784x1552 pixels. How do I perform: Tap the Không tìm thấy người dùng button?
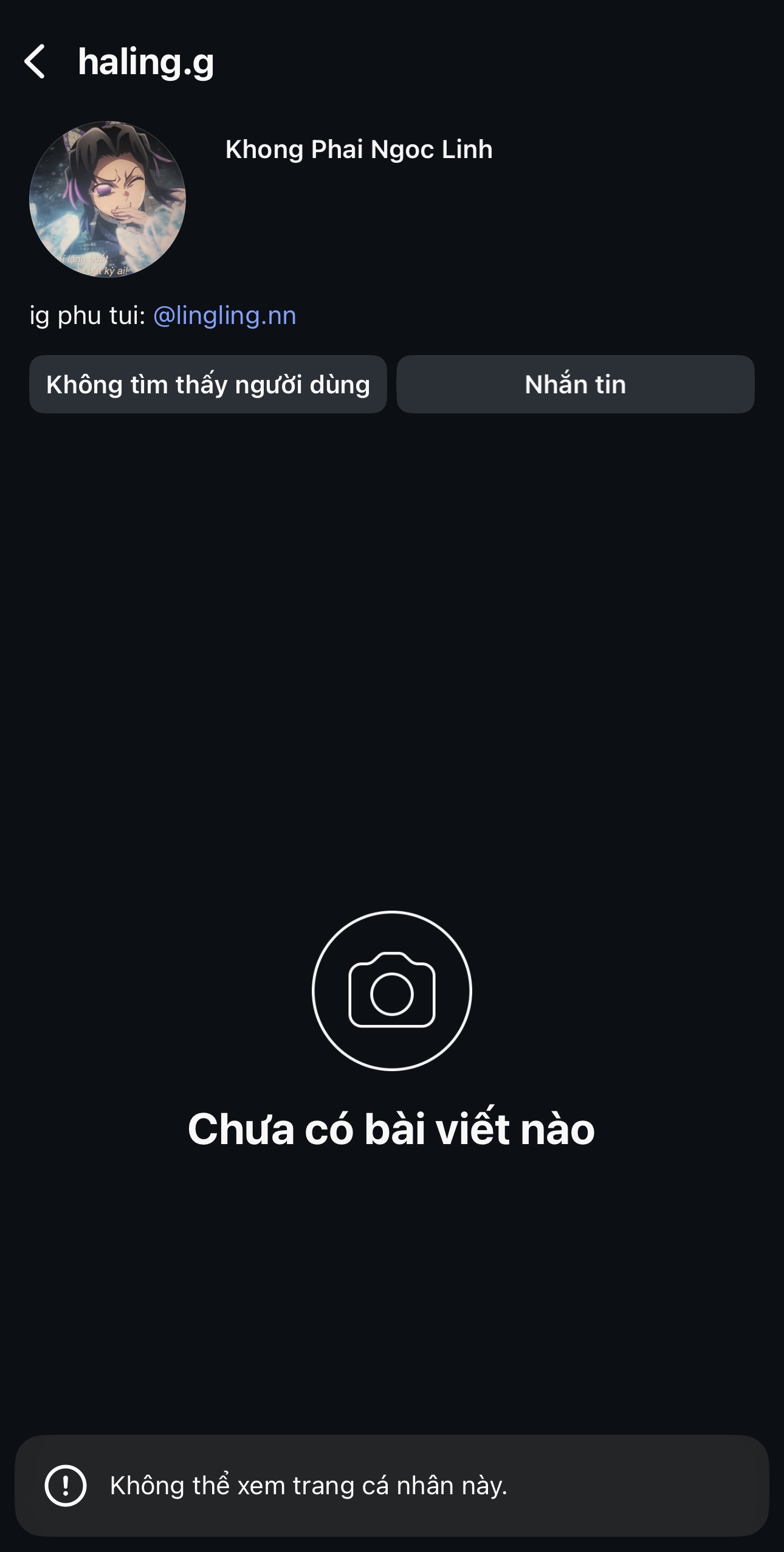(x=208, y=384)
